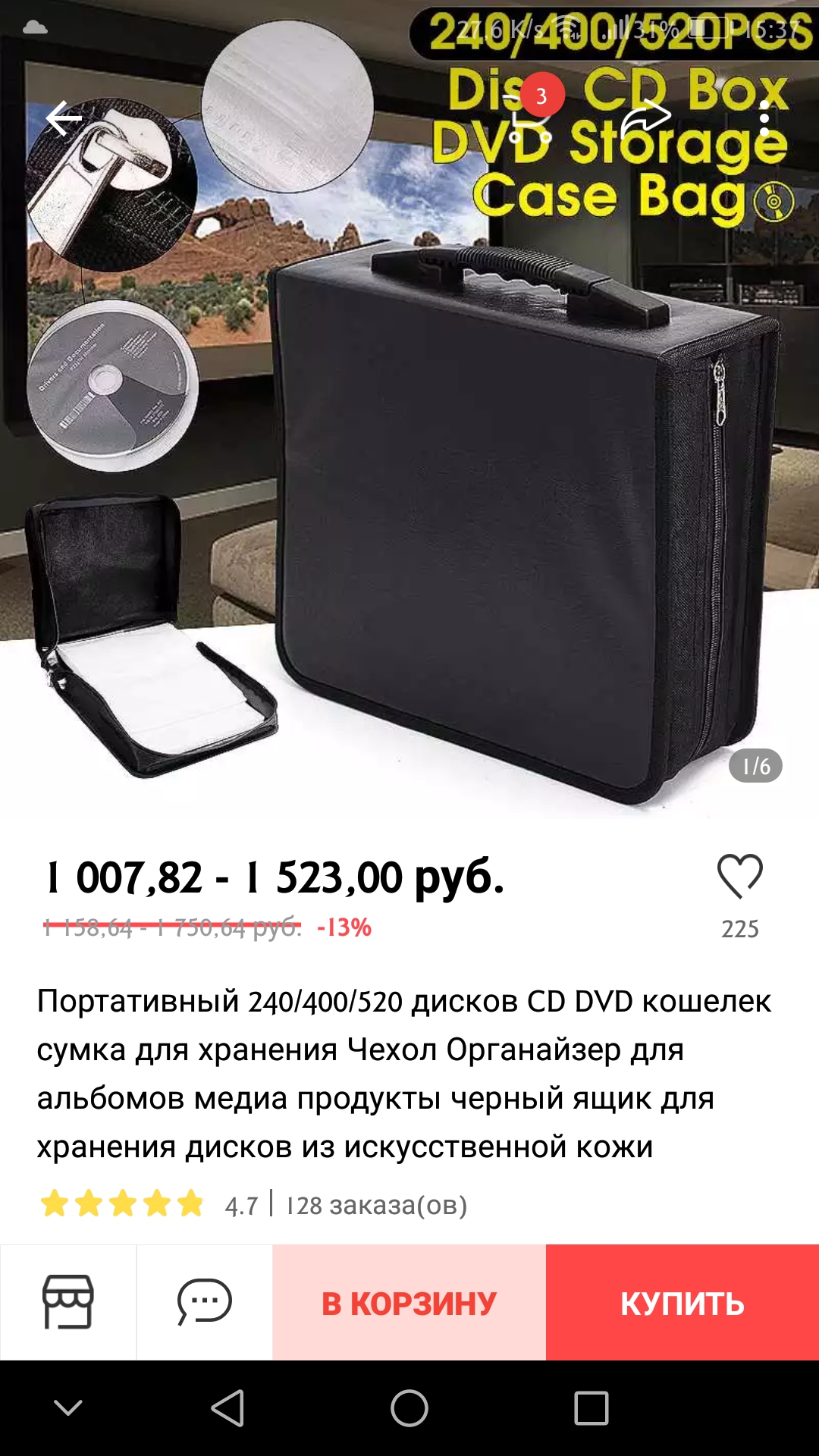Viewport: 819px width, 1456px height.
Task: Open the three-dot overflow menu
Action: pos(764,119)
